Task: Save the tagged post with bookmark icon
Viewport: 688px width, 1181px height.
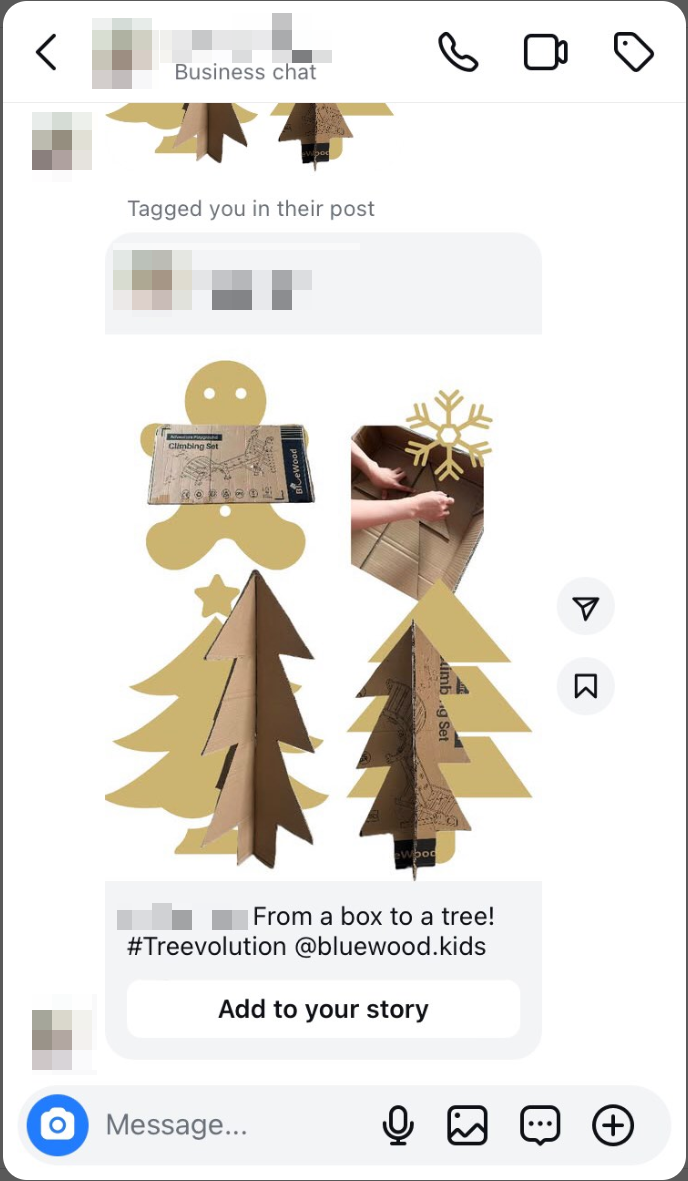Action: tap(586, 686)
